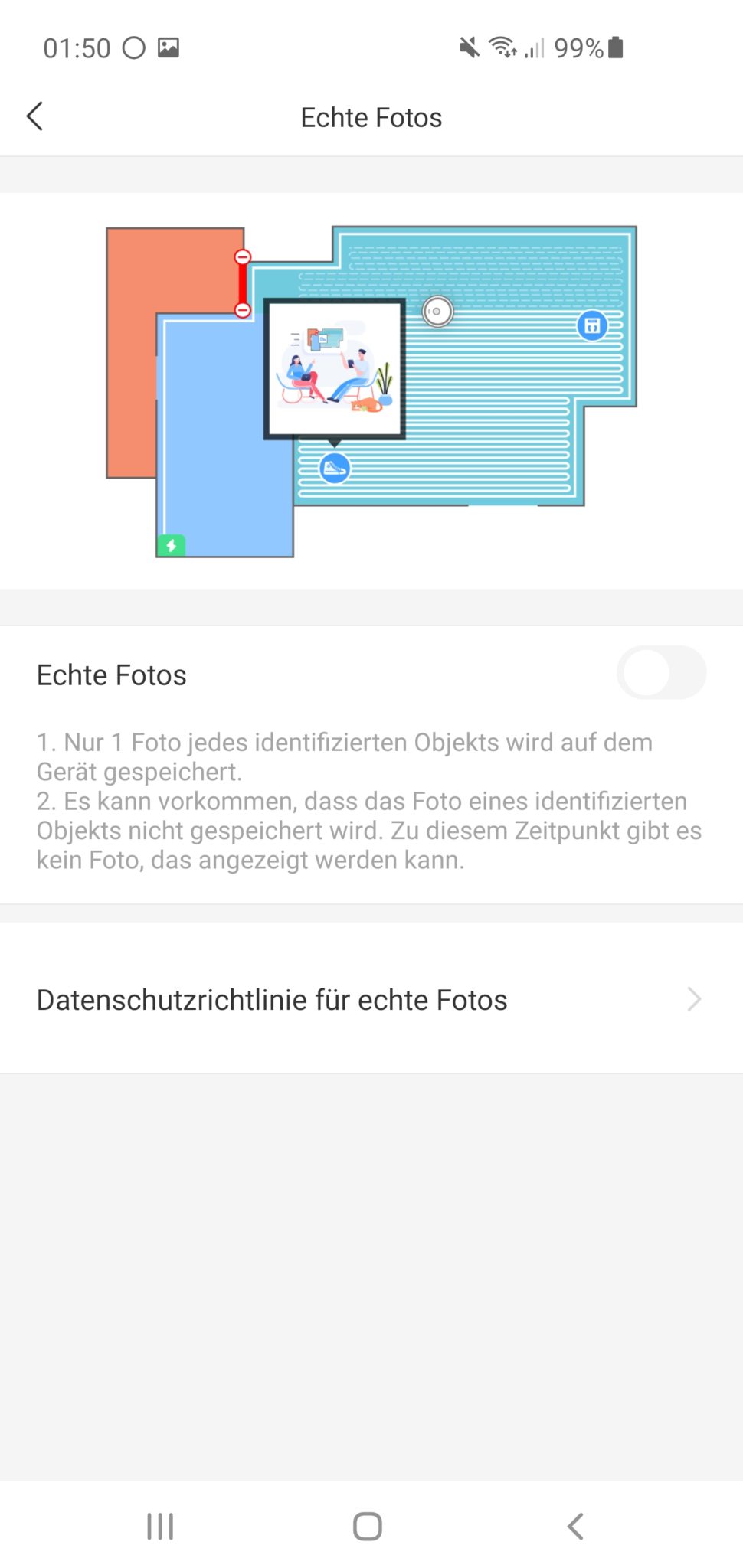
Task: Go back from Echte Fotos screen
Action: tap(35, 117)
